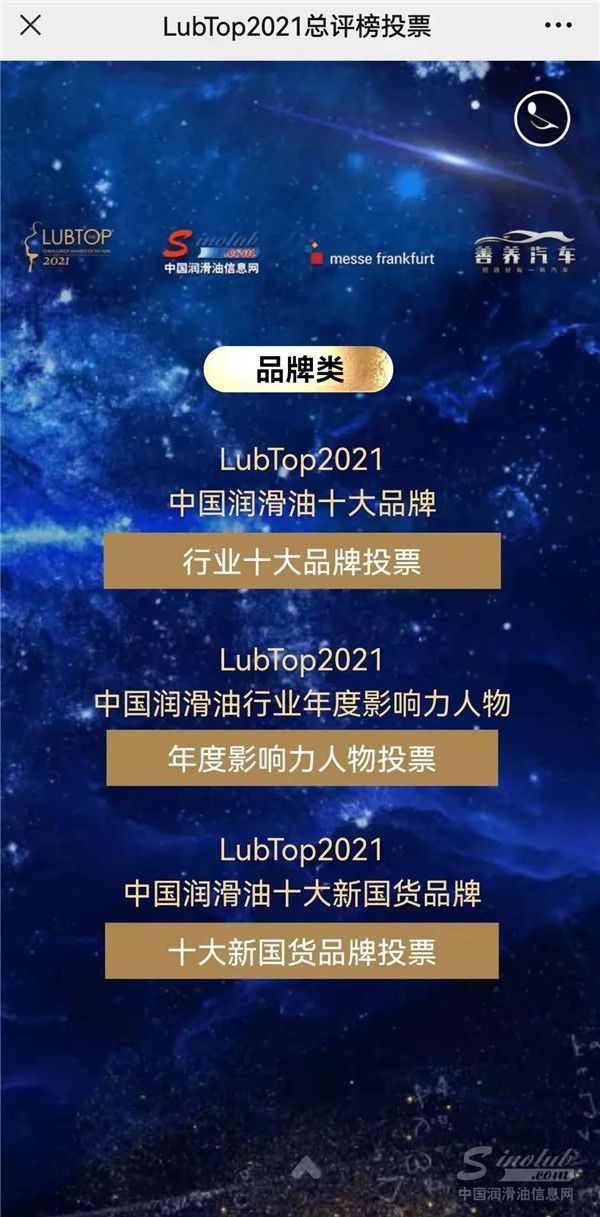The image size is (600, 1217).
Task: Open 年度影响力人物投票
Action: point(302,758)
